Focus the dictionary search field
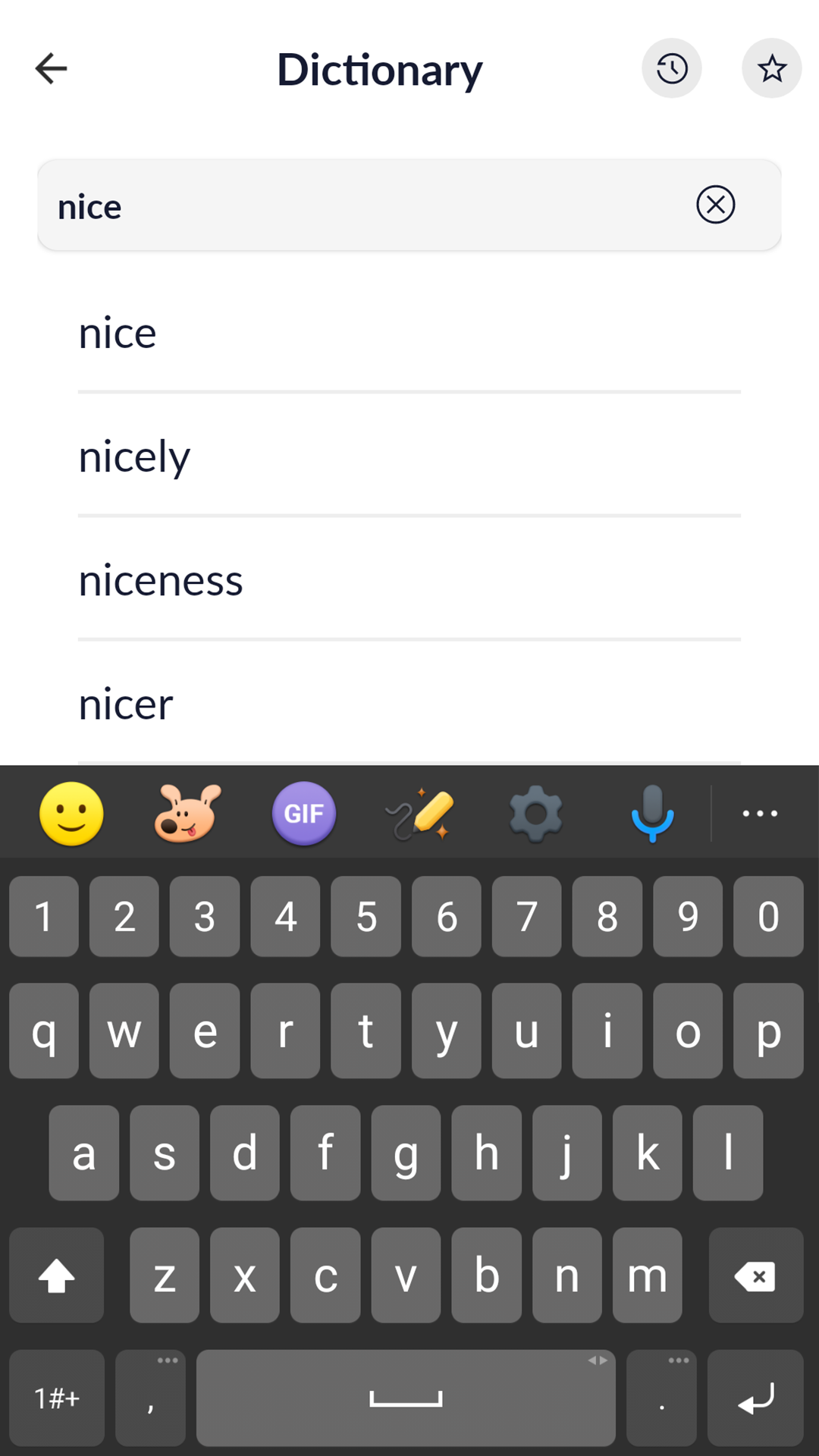This screenshot has width=819, height=1456. pos(409,206)
